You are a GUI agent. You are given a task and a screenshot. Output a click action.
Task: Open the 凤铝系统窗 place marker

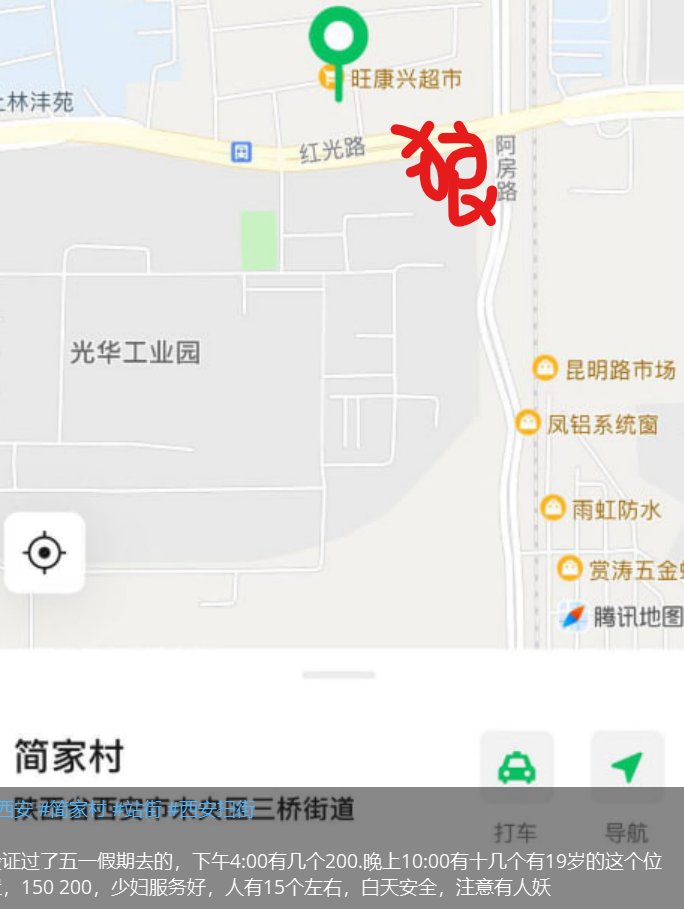[x=527, y=423]
